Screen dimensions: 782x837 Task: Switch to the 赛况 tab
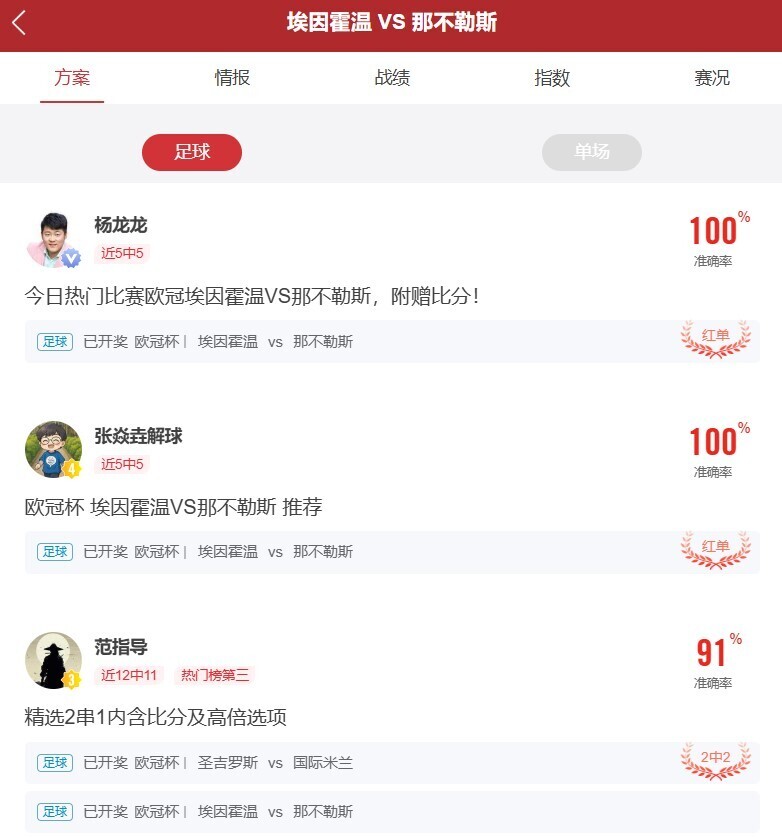coord(712,78)
